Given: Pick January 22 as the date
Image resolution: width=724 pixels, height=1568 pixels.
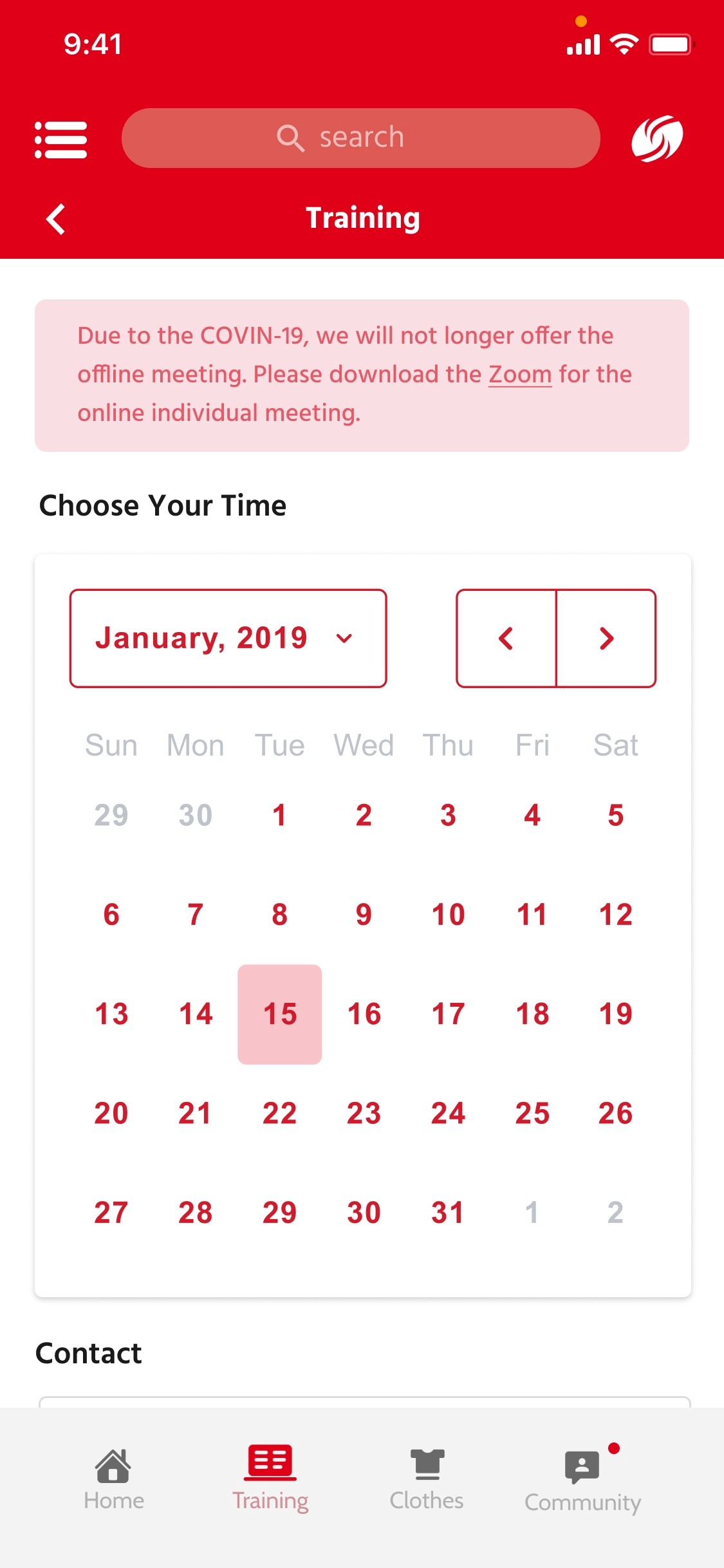Looking at the screenshot, I should pyautogui.click(x=280, y=1113).
